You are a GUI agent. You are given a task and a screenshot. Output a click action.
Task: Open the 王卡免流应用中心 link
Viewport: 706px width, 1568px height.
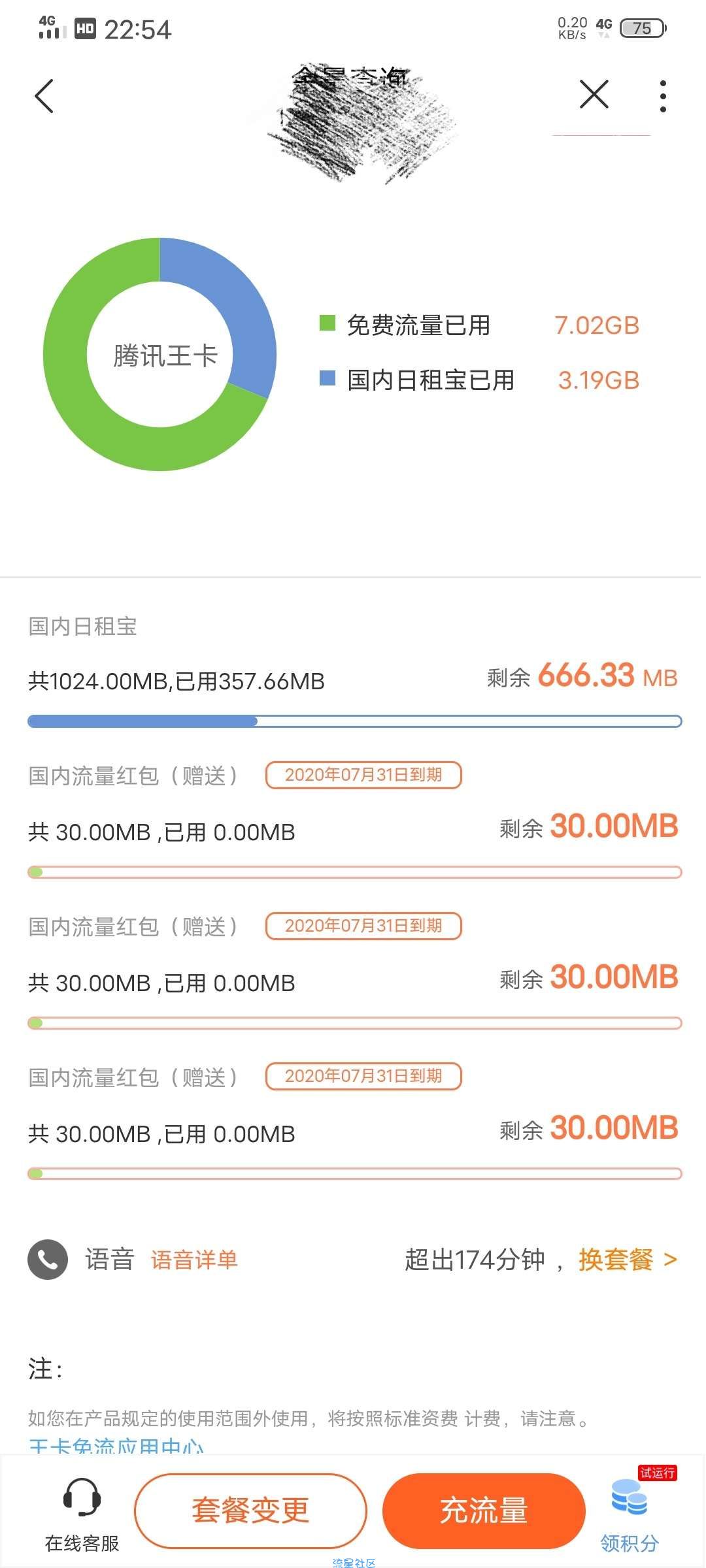[116, 1446]
